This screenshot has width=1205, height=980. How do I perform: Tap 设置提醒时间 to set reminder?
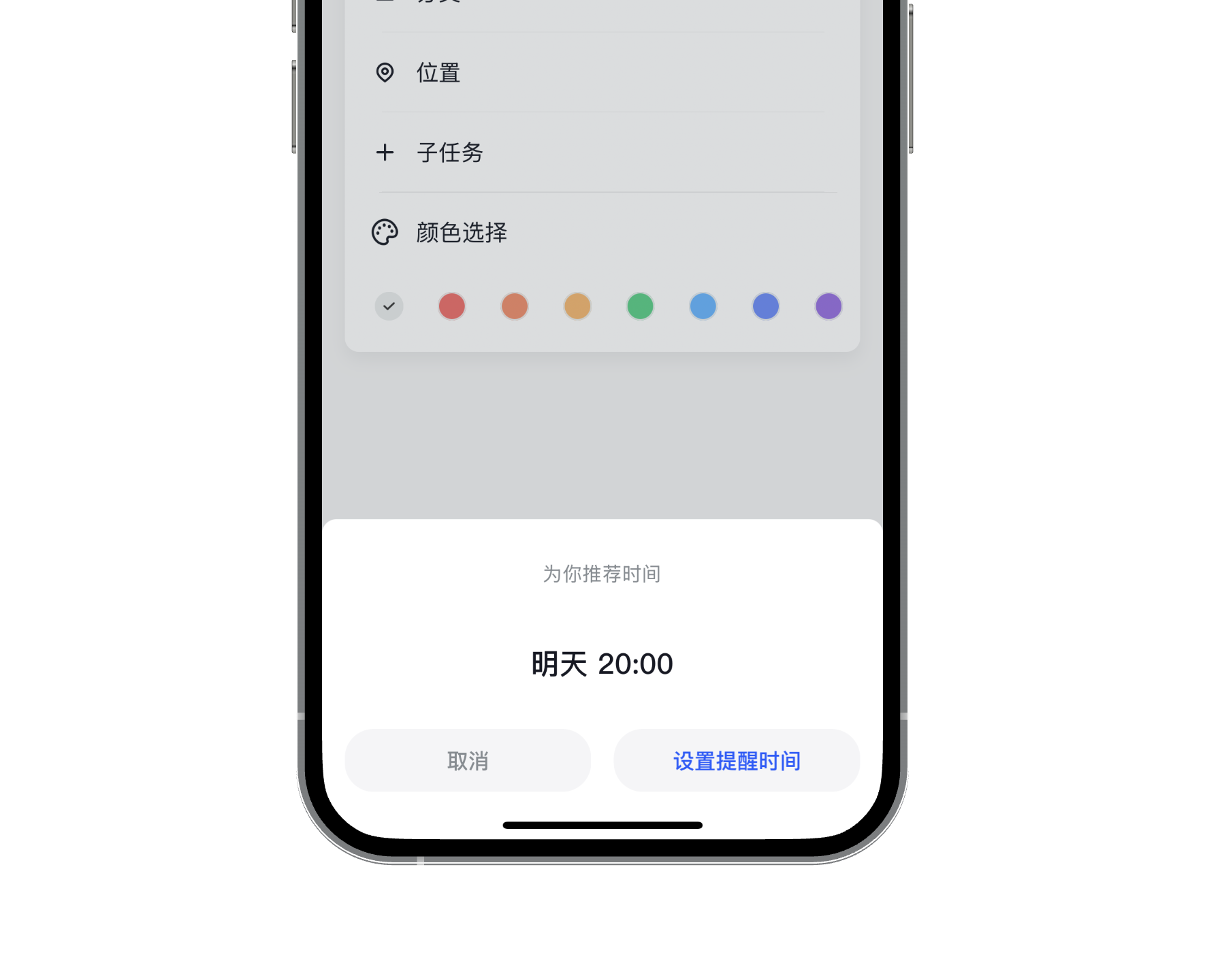pyautogui.click(x=737, y=760)
